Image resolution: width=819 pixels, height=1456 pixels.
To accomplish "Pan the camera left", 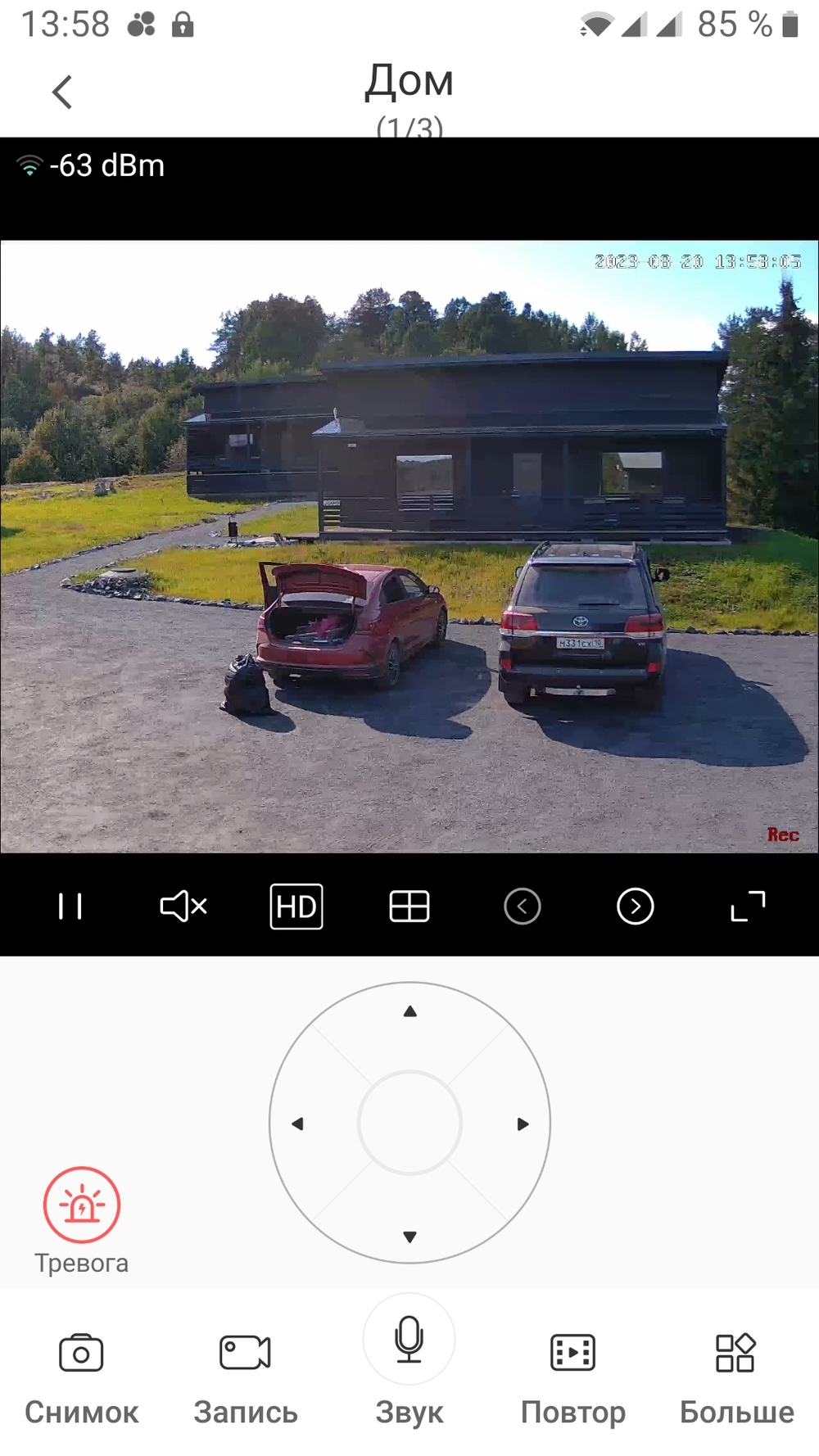I will pyautogui.click(x=298, y=1124).
